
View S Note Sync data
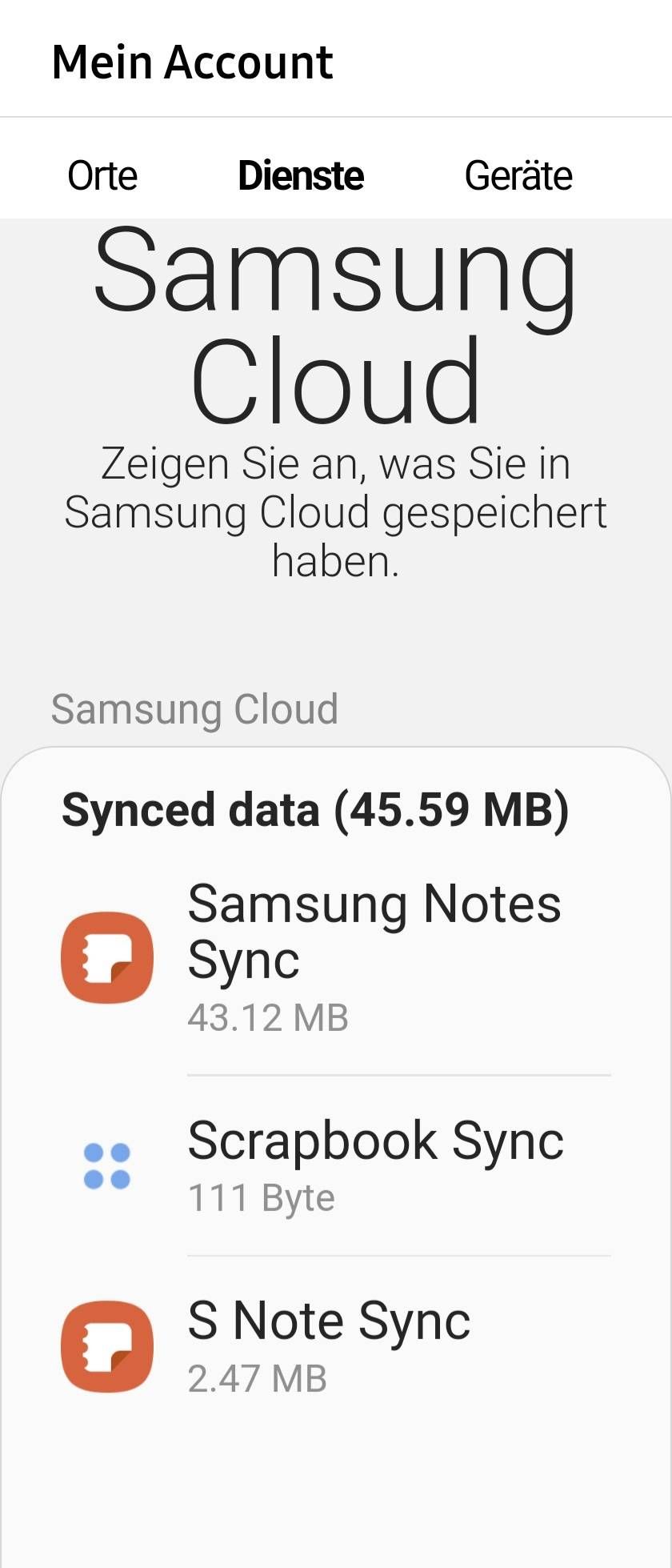[336, 1346]
